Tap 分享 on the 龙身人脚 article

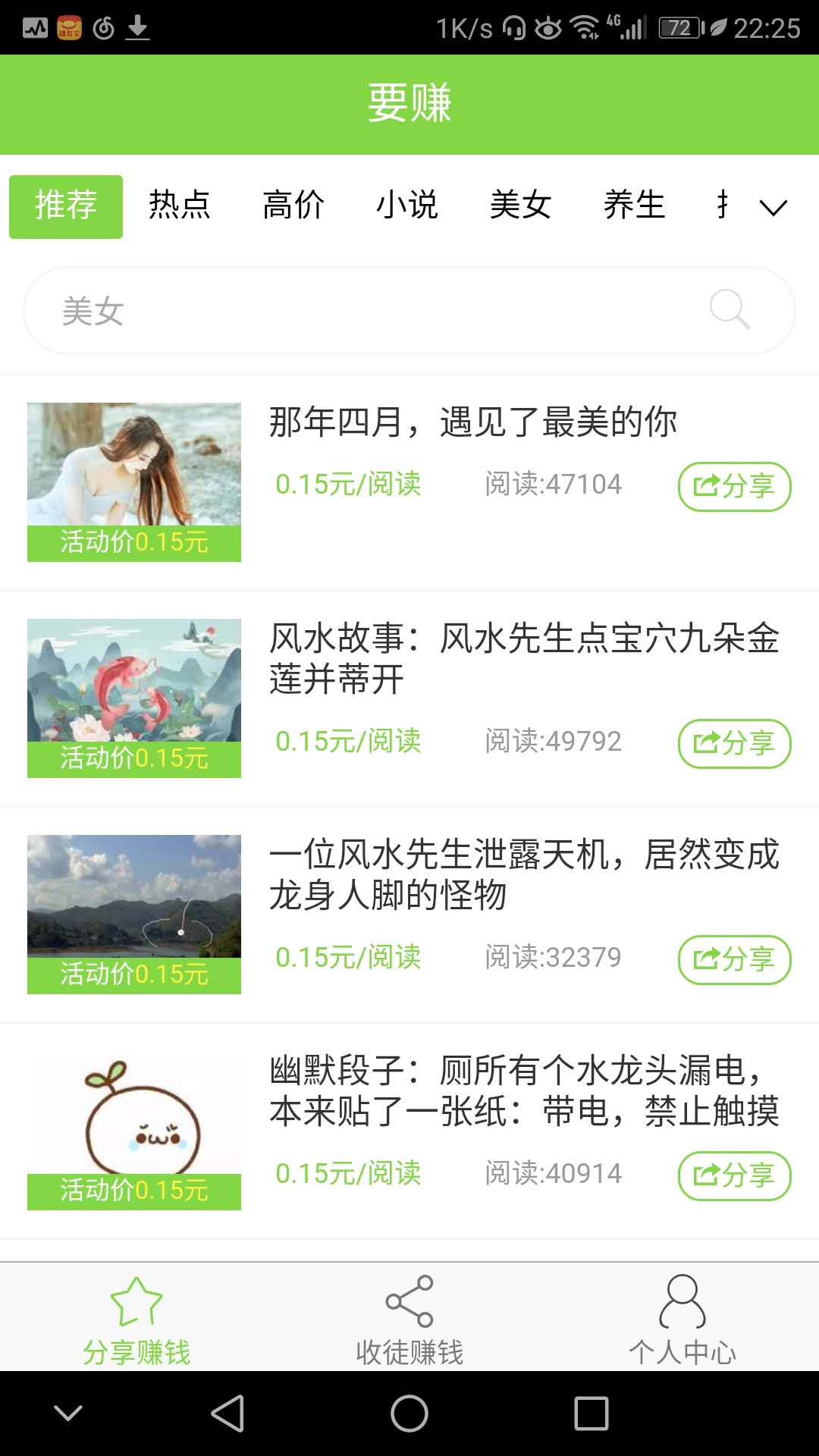point(734,959)
